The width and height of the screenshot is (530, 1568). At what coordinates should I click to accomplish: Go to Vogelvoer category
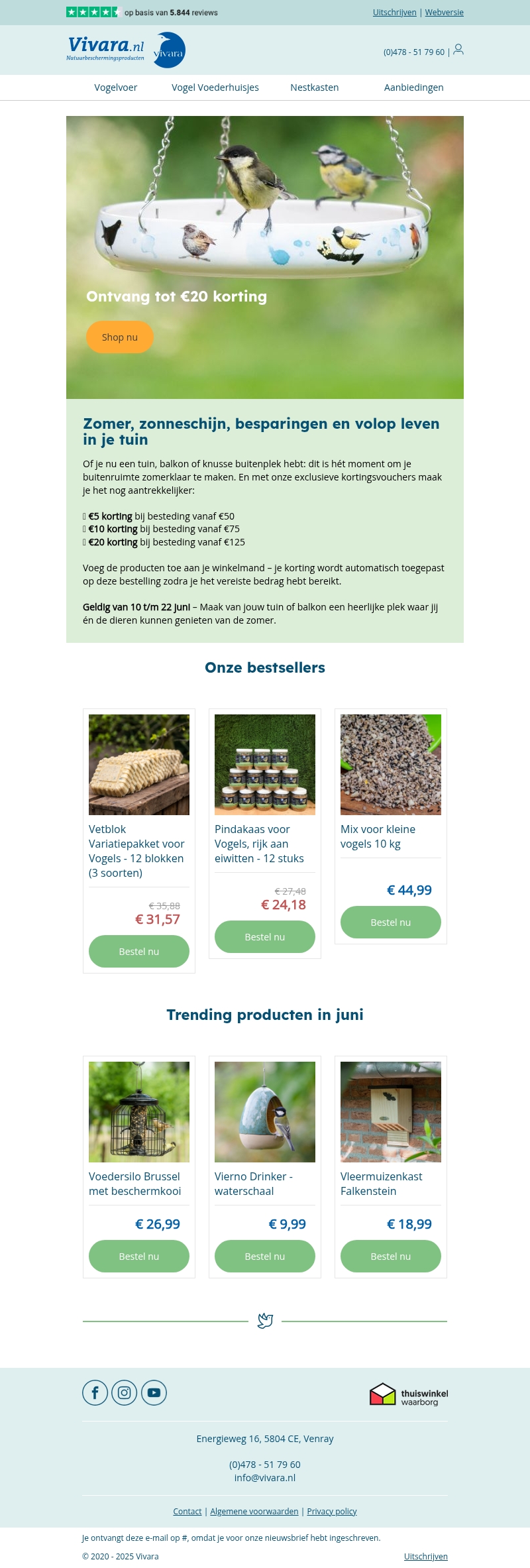[116, 87]
